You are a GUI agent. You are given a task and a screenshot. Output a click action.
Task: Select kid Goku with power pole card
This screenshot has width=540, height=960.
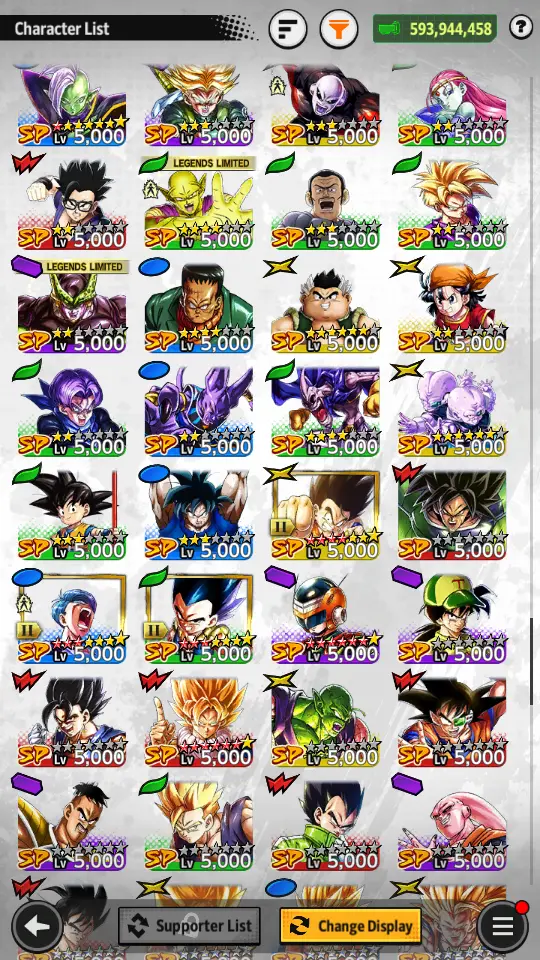(72, 514)
